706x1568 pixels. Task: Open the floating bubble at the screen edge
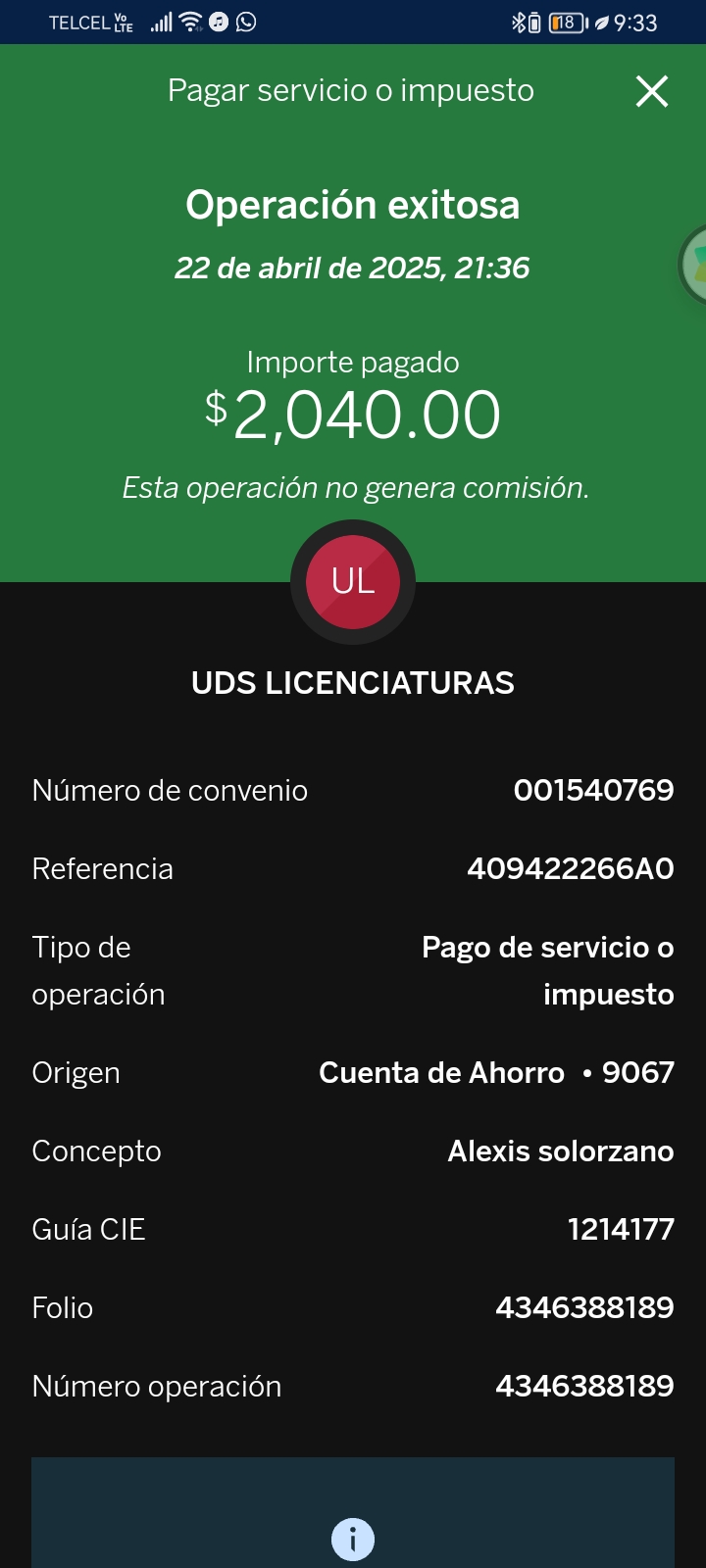692,265
